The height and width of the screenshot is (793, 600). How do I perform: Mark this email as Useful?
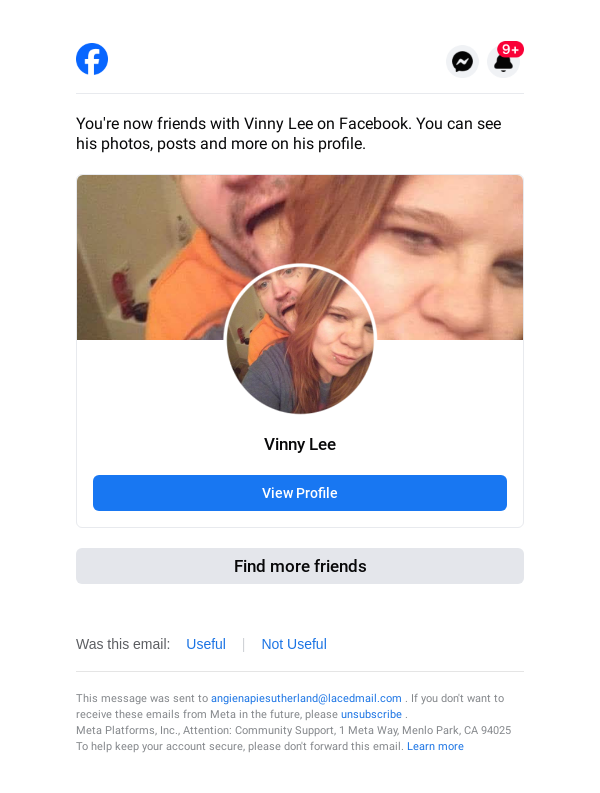pyautogui.click(x=206, y=644)
